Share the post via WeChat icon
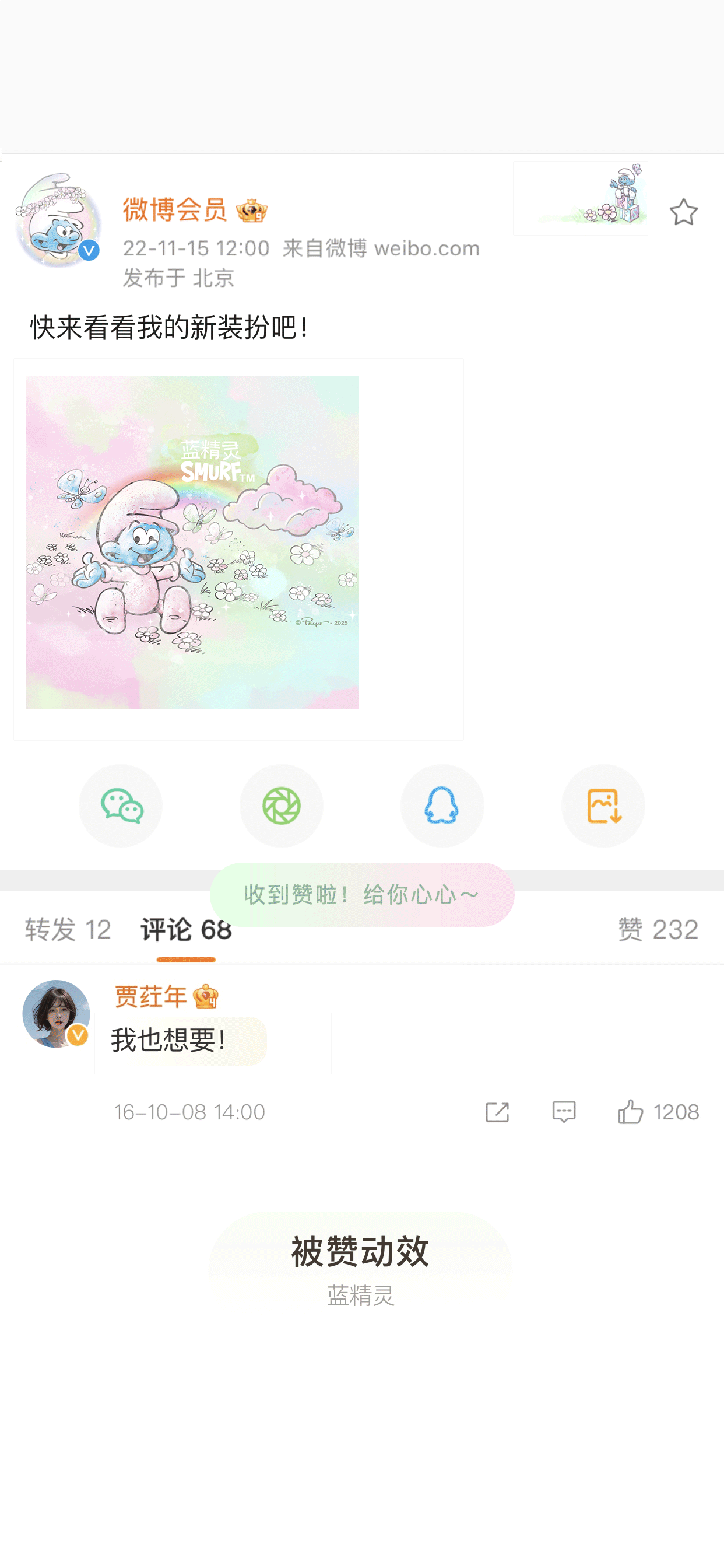This screenshot has height=1568, width=724. (121, 806)
